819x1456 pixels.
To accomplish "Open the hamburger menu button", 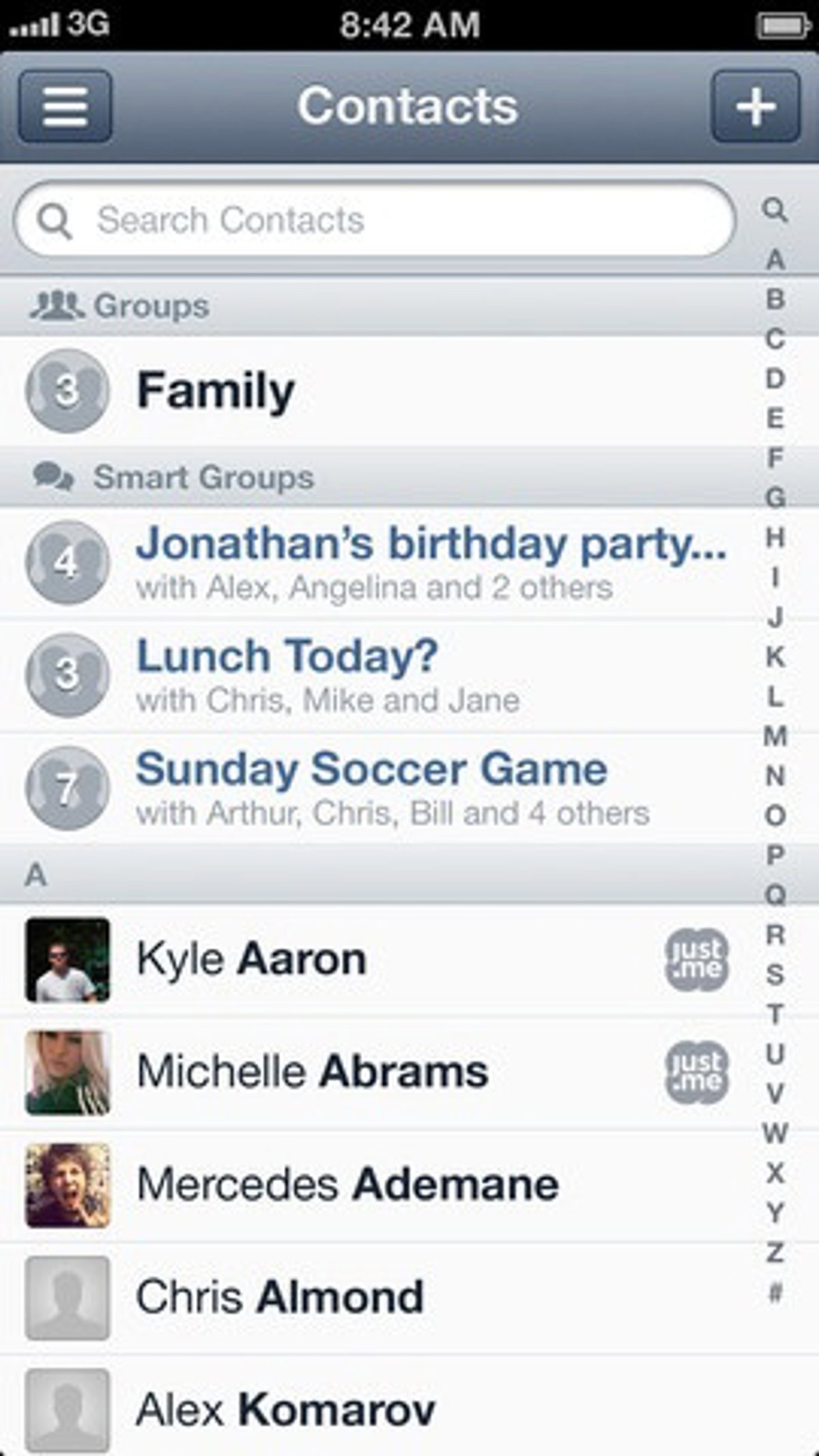I will [65, 106].
